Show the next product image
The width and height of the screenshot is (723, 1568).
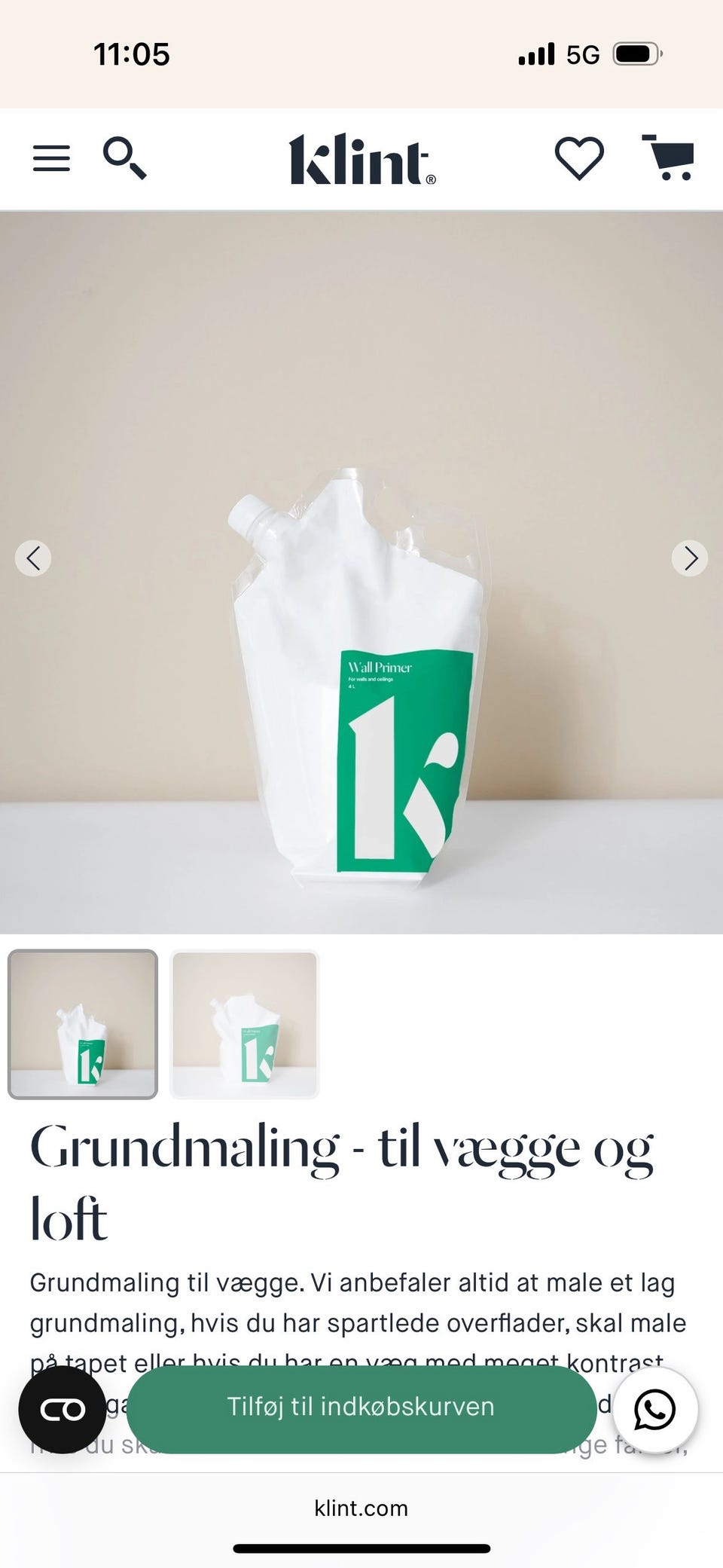[690, 558]
